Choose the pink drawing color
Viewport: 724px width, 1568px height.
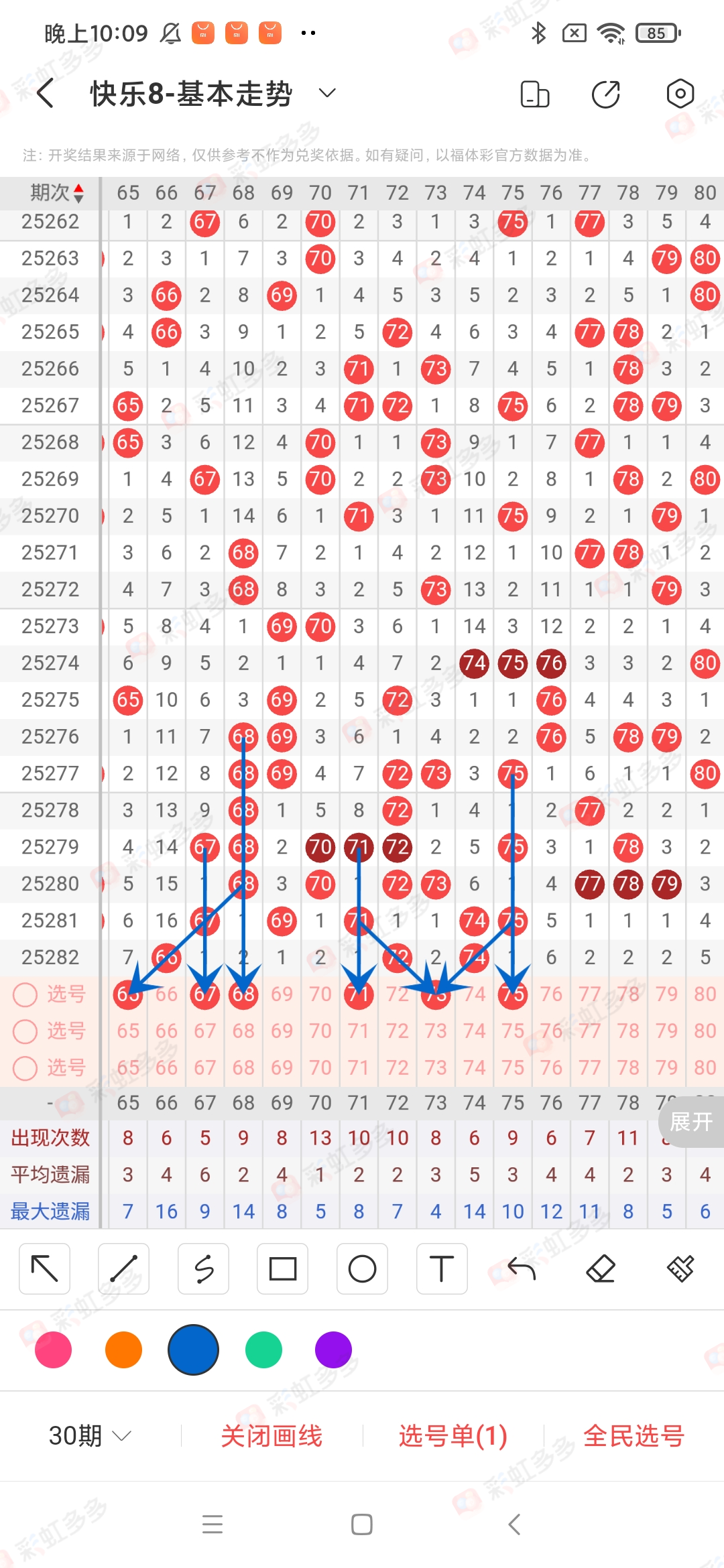[54, 1350]
